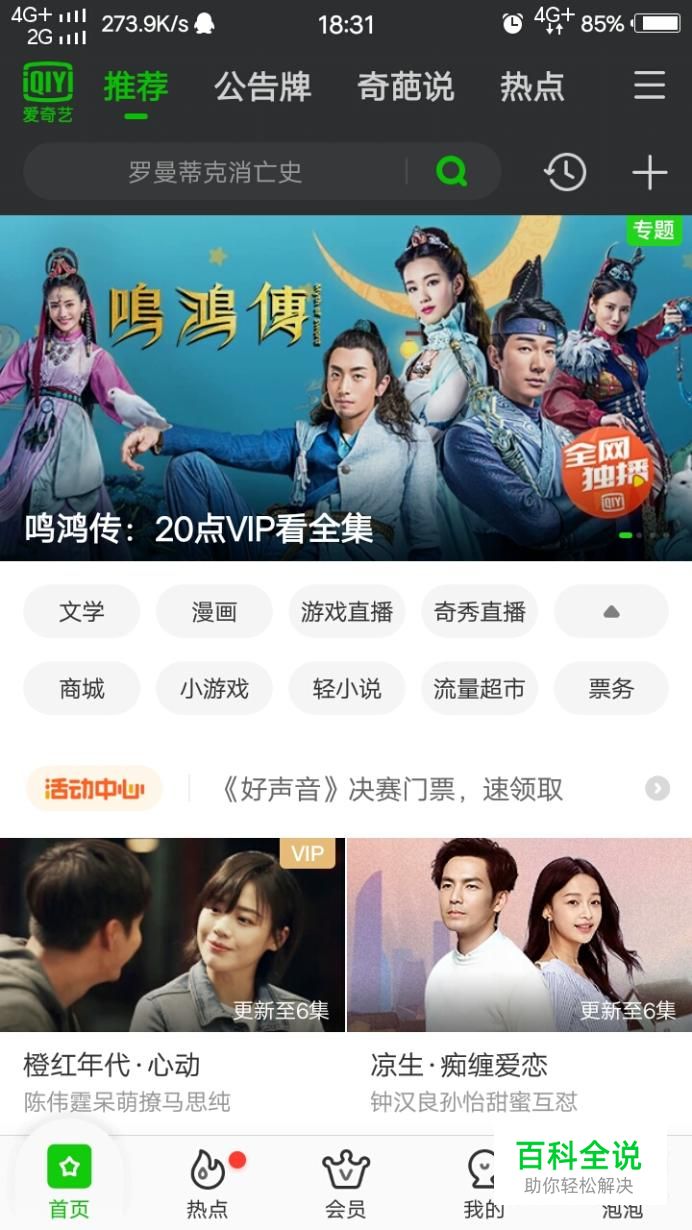Open 《好声音》决赛门票 activity link
The height and width of the screenshot is (1230, 692).
tap(391, 789)
